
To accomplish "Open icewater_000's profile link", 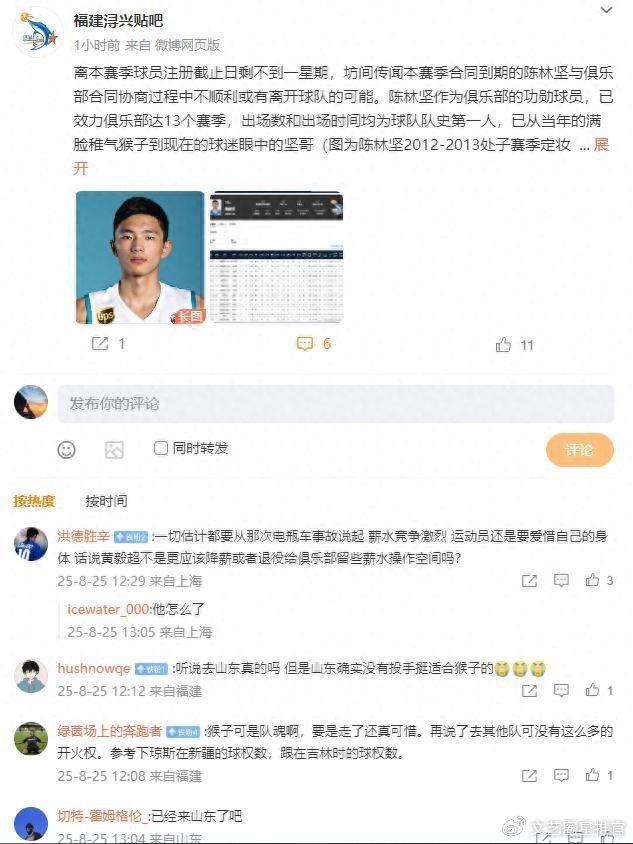I will tap(108, 609).
